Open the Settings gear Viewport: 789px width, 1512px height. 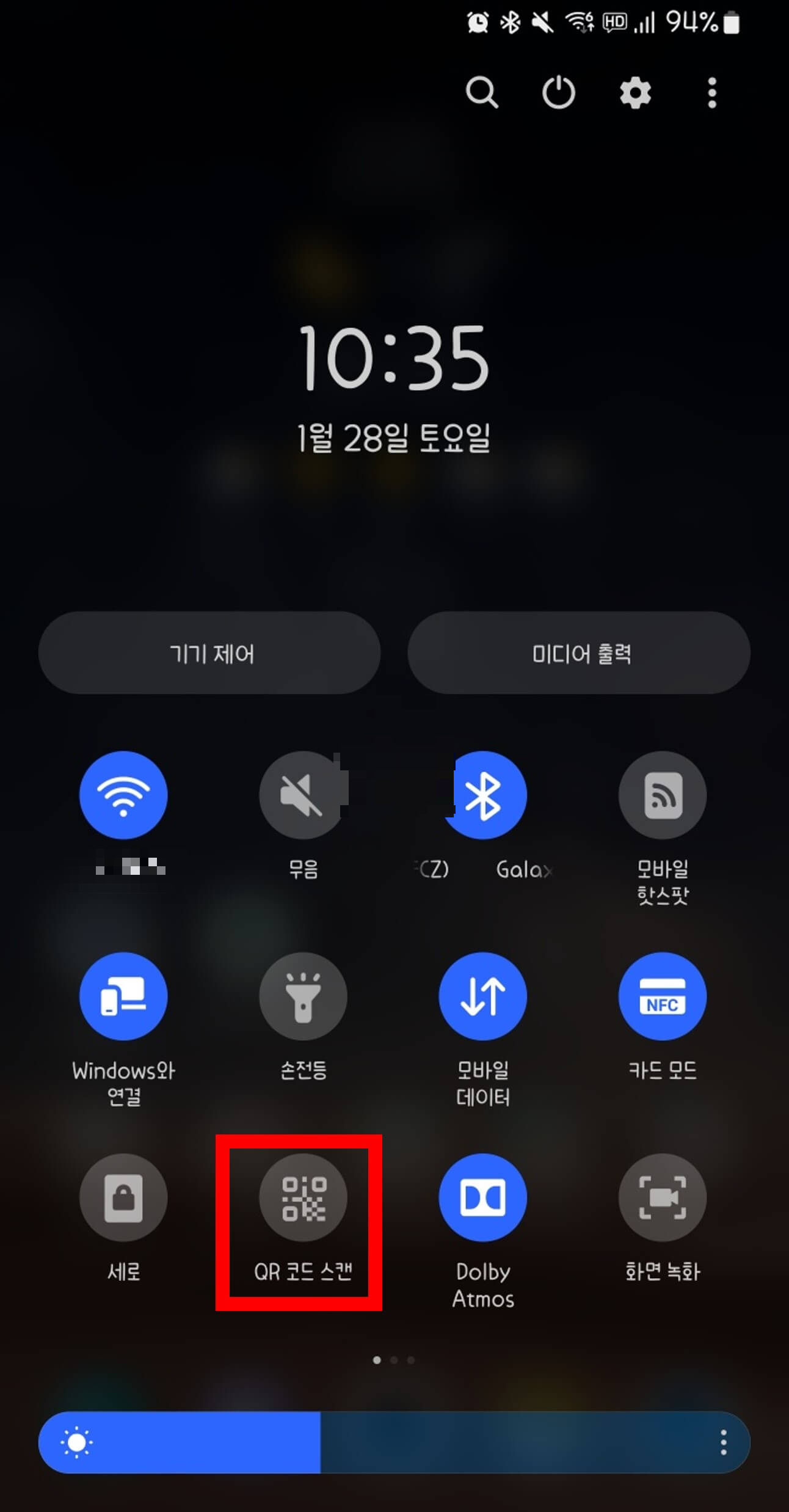coord(635,93)
